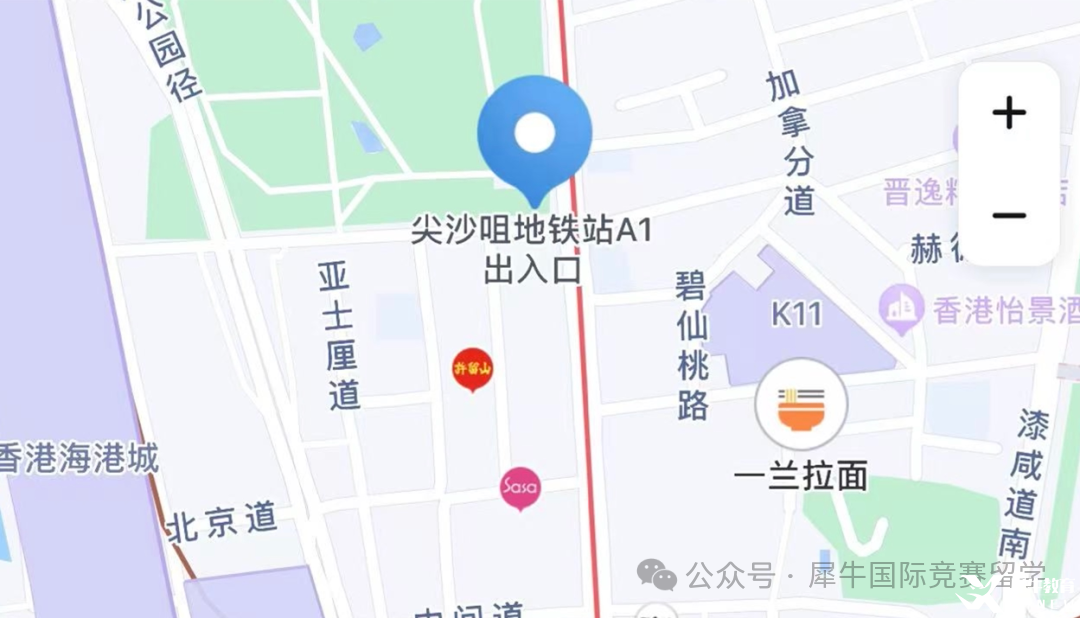Open the Sasa store marker
This screenshot has width=1080, height=618.
click(x=520, y=487)
